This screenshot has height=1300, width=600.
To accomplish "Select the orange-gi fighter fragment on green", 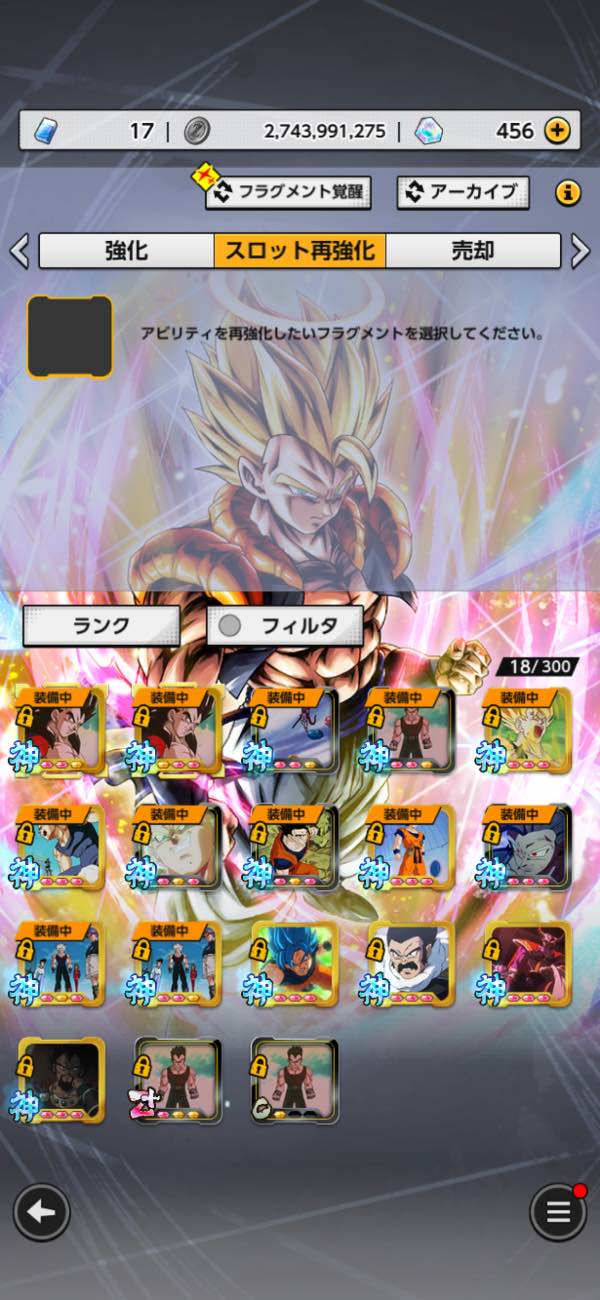I will [x=295, y=846].
